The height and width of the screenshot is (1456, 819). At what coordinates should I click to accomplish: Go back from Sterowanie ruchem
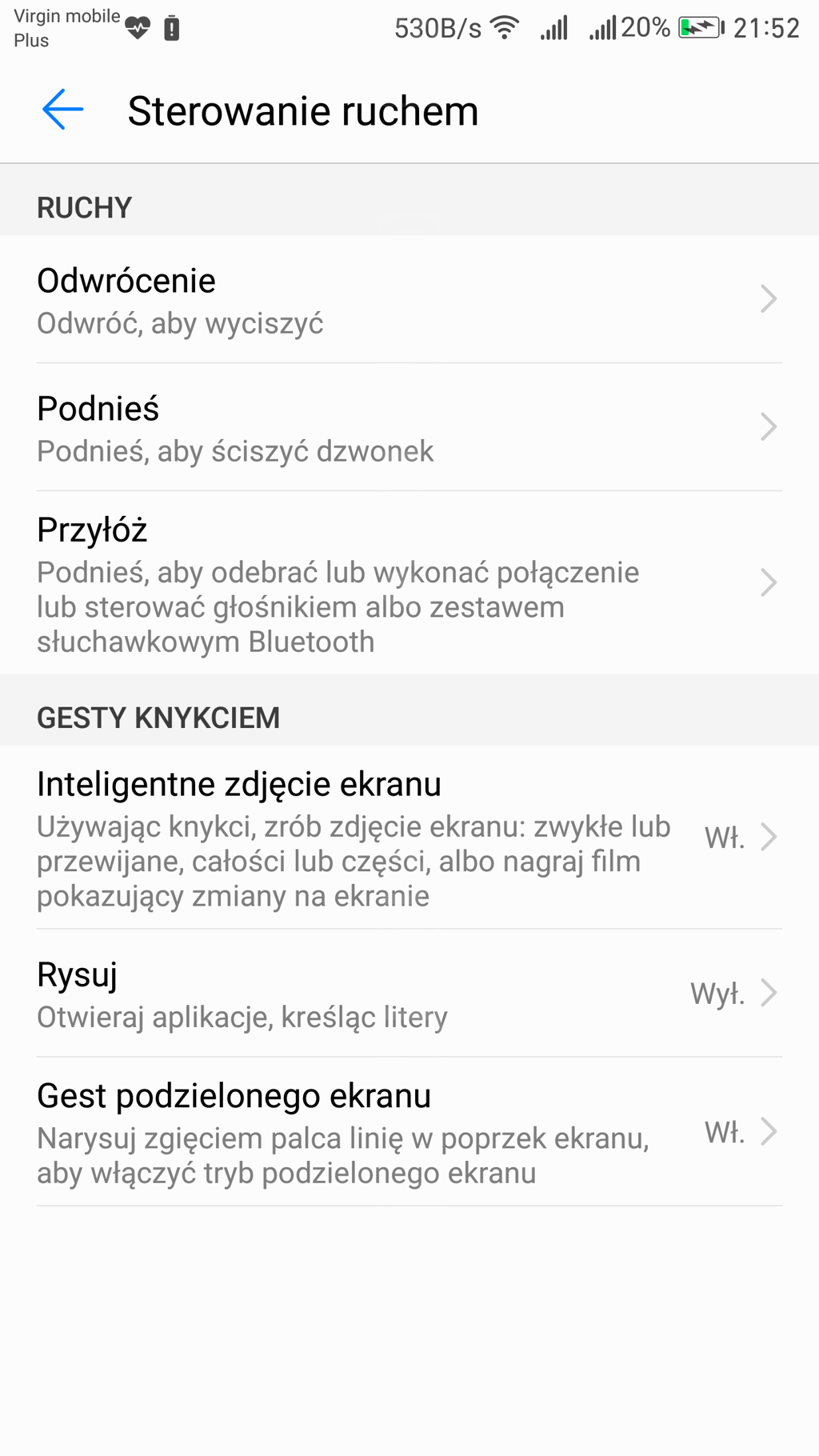tap(62, 110)
